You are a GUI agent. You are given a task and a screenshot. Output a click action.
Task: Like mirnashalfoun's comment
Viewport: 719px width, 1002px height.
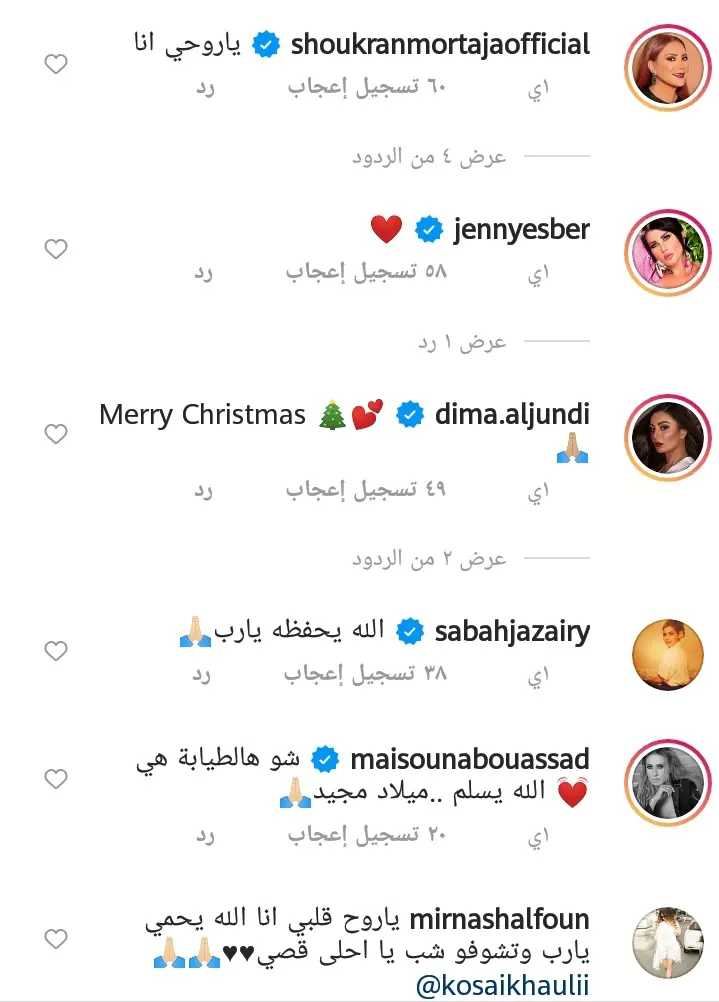(x=56, y=939)
